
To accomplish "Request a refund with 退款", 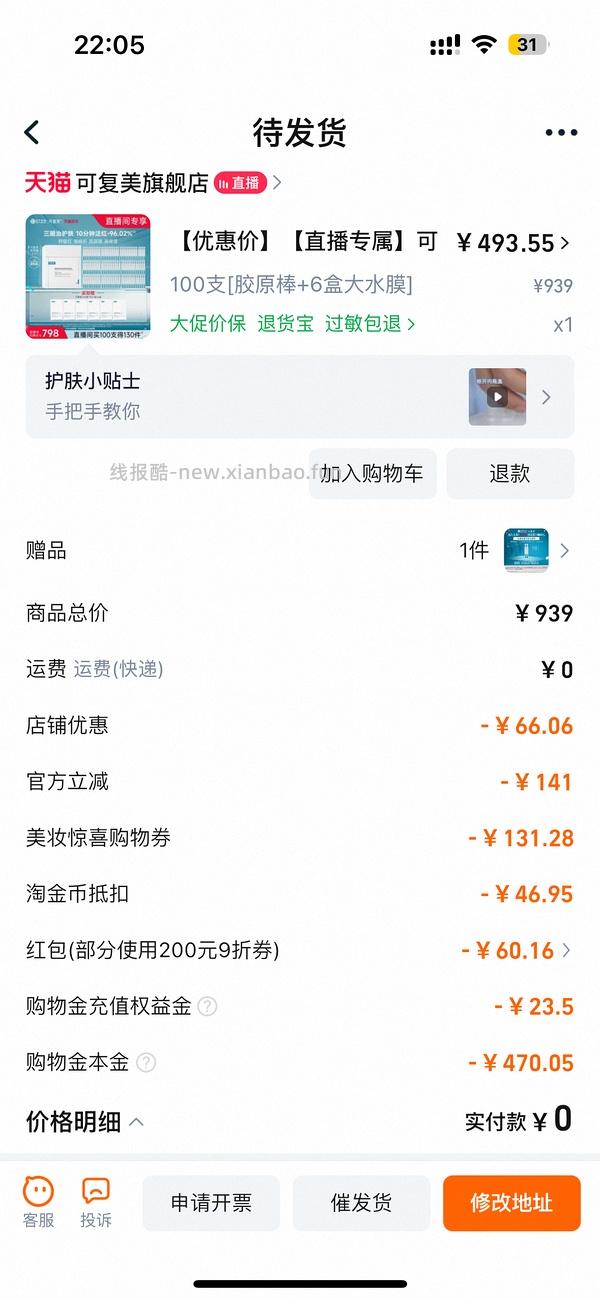I will click(510, 474).
